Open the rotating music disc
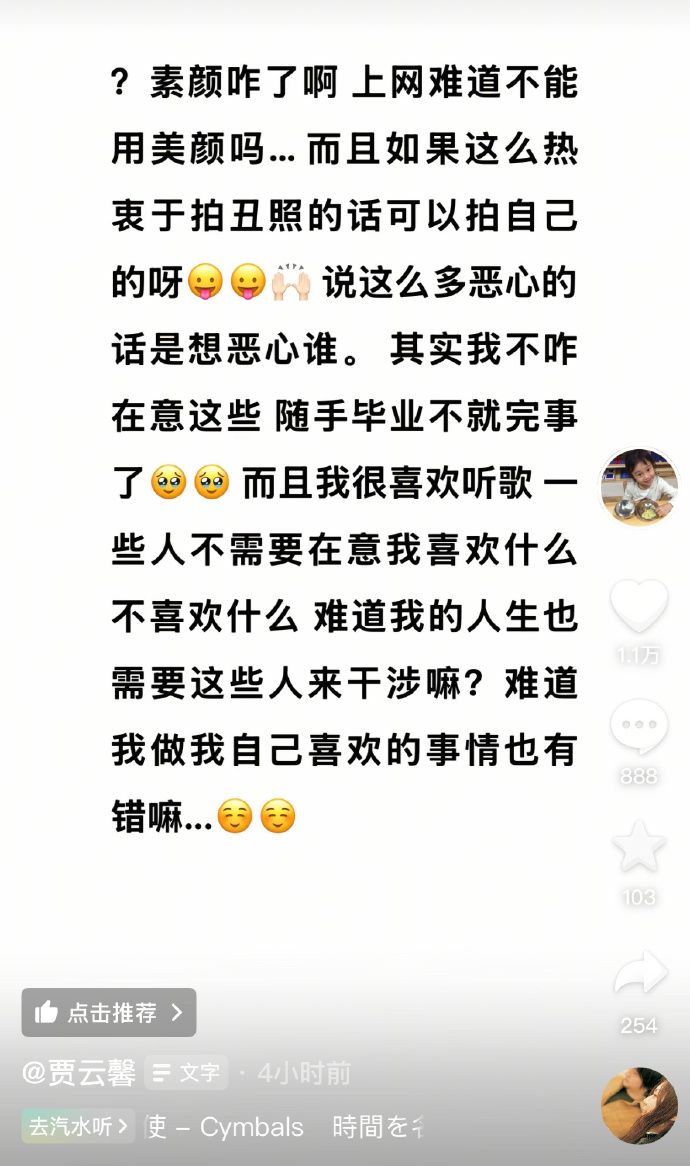This screenshot has height=1166, width=690. tap(639, 1105)
